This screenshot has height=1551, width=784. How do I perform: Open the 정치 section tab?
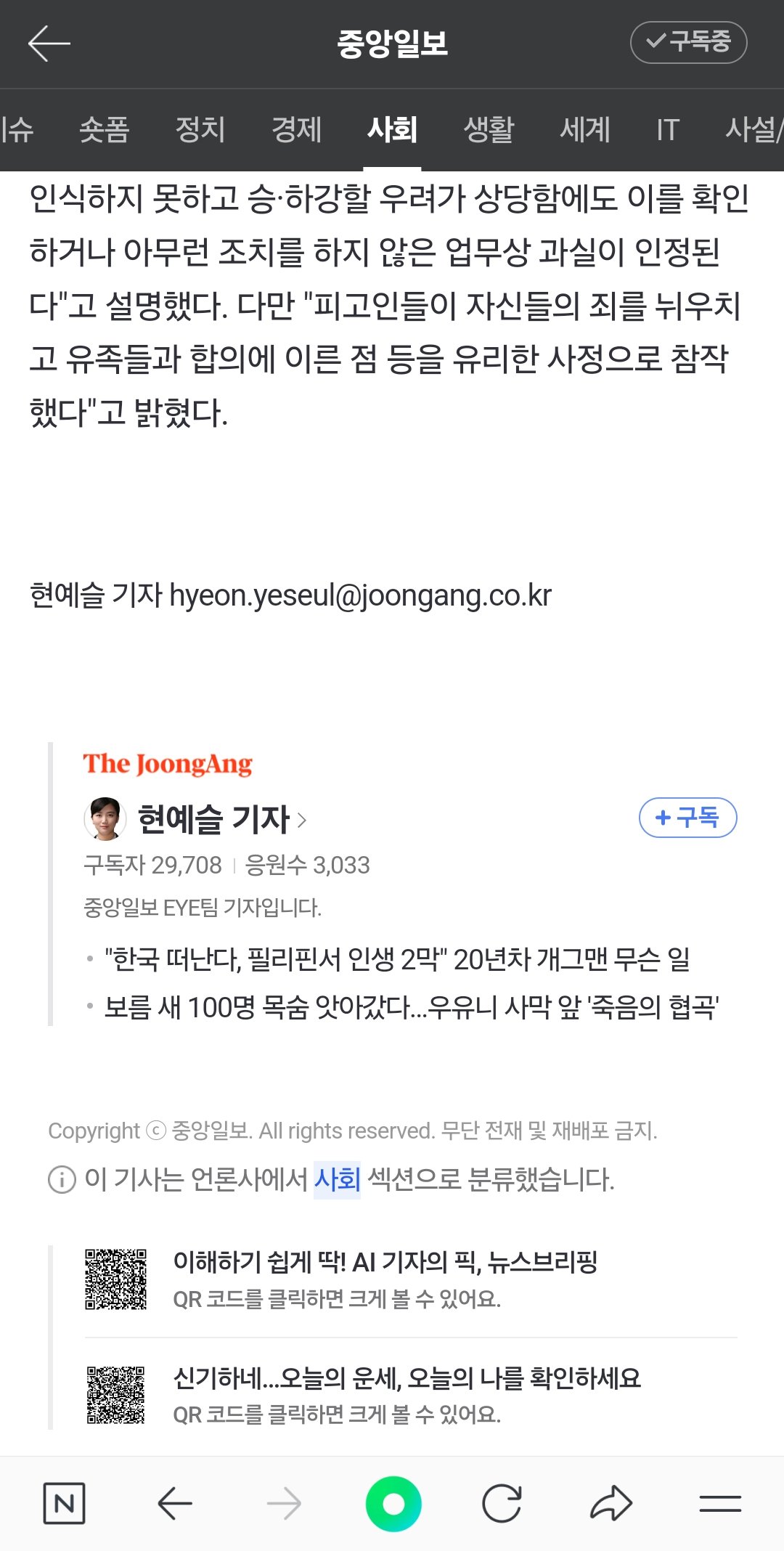(200, 130)
